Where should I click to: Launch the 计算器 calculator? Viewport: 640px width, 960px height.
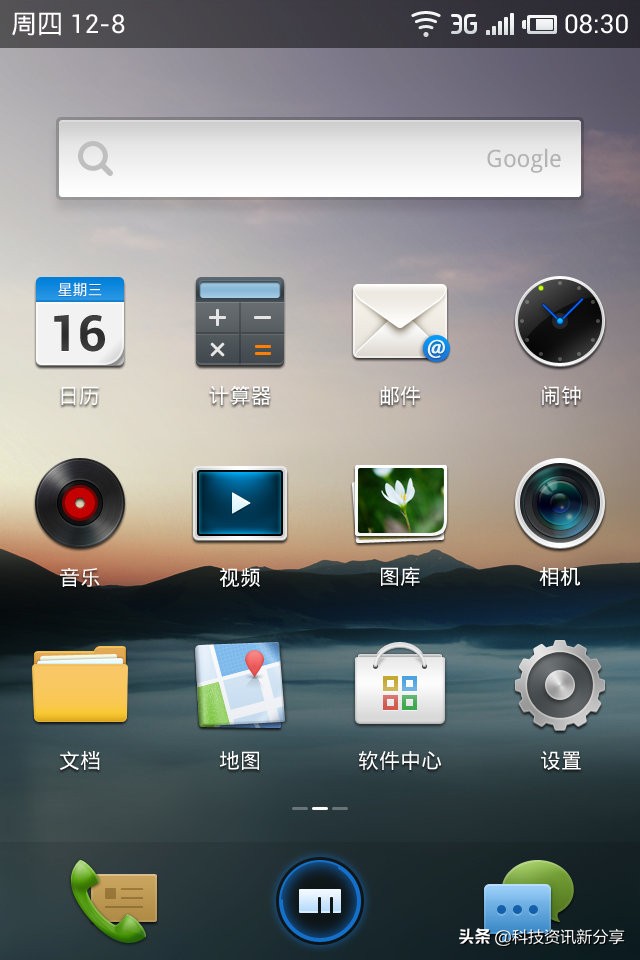pyautogui.click(x=240, y=322)
